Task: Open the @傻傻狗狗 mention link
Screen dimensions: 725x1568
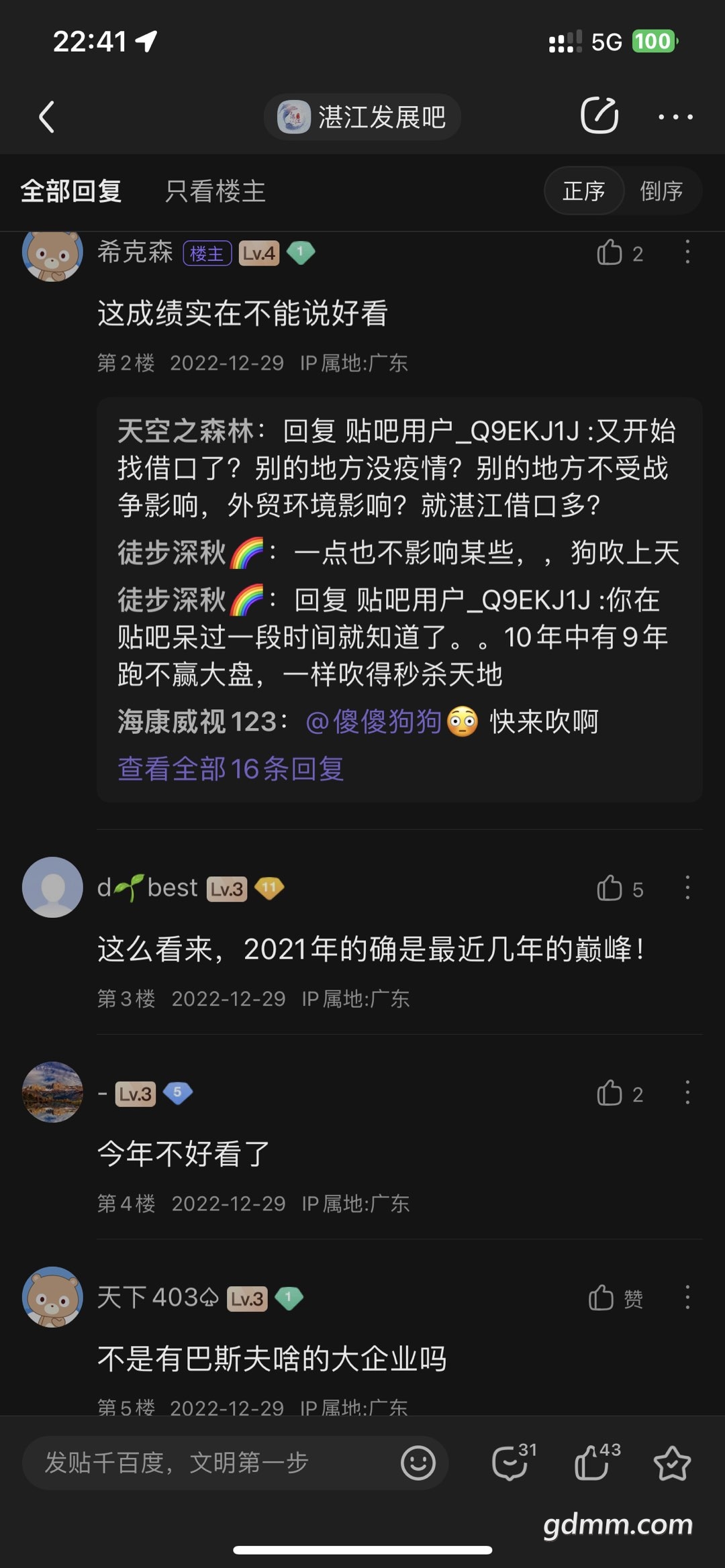Action: click(x=373, y=722)
